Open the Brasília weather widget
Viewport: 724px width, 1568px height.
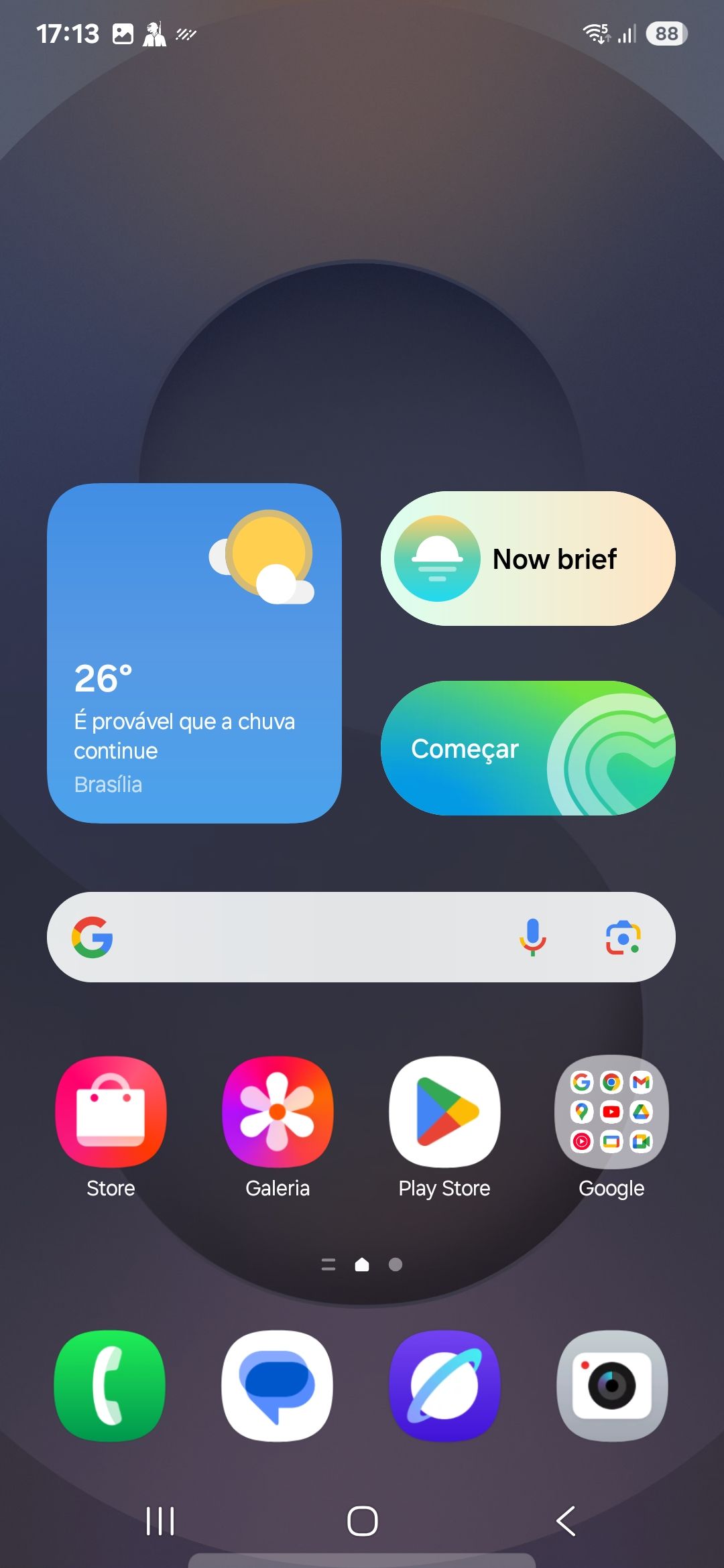194,653
